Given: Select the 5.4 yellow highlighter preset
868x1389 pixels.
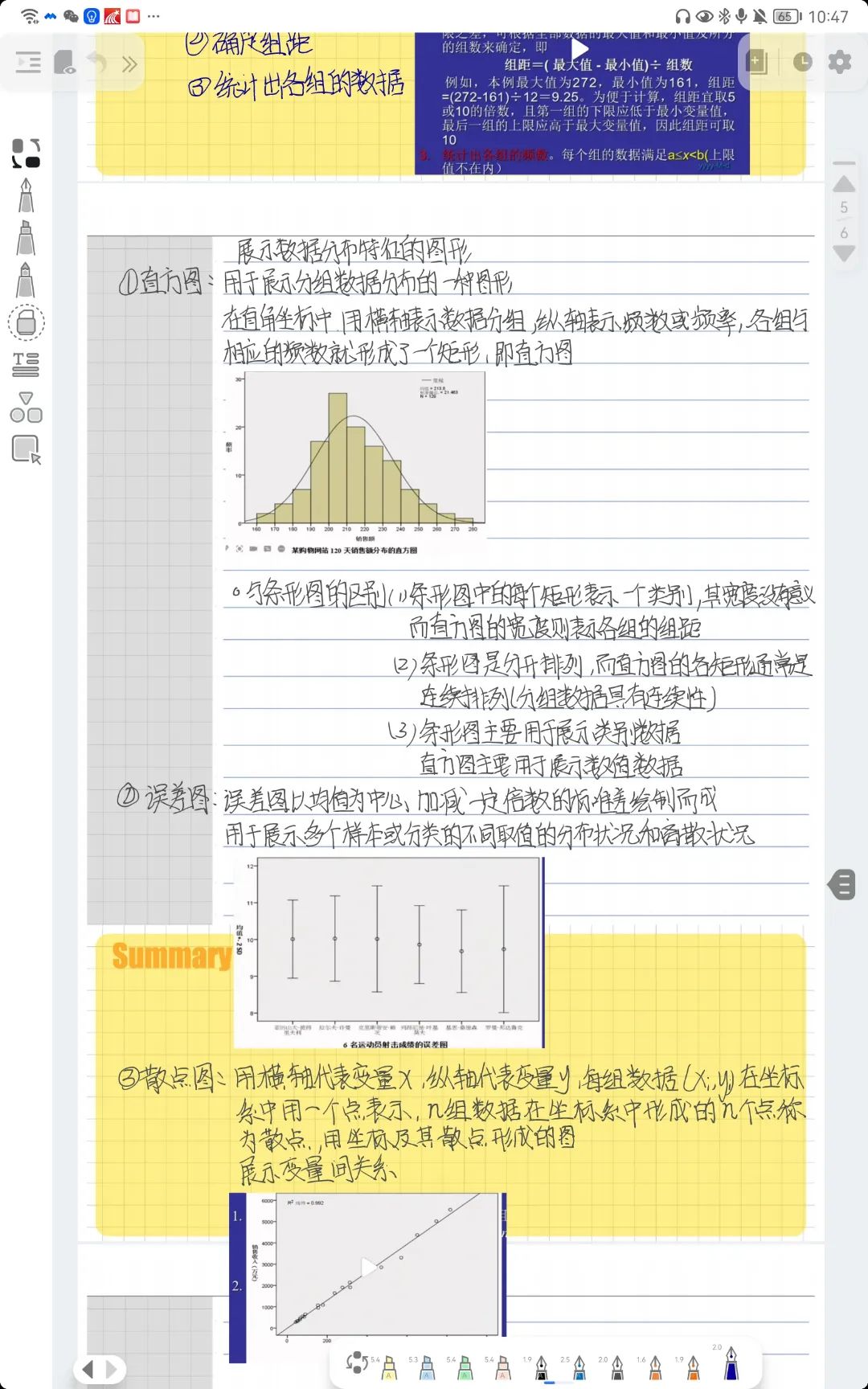Looking at the screenshot, I should [x=389, y=1367].
